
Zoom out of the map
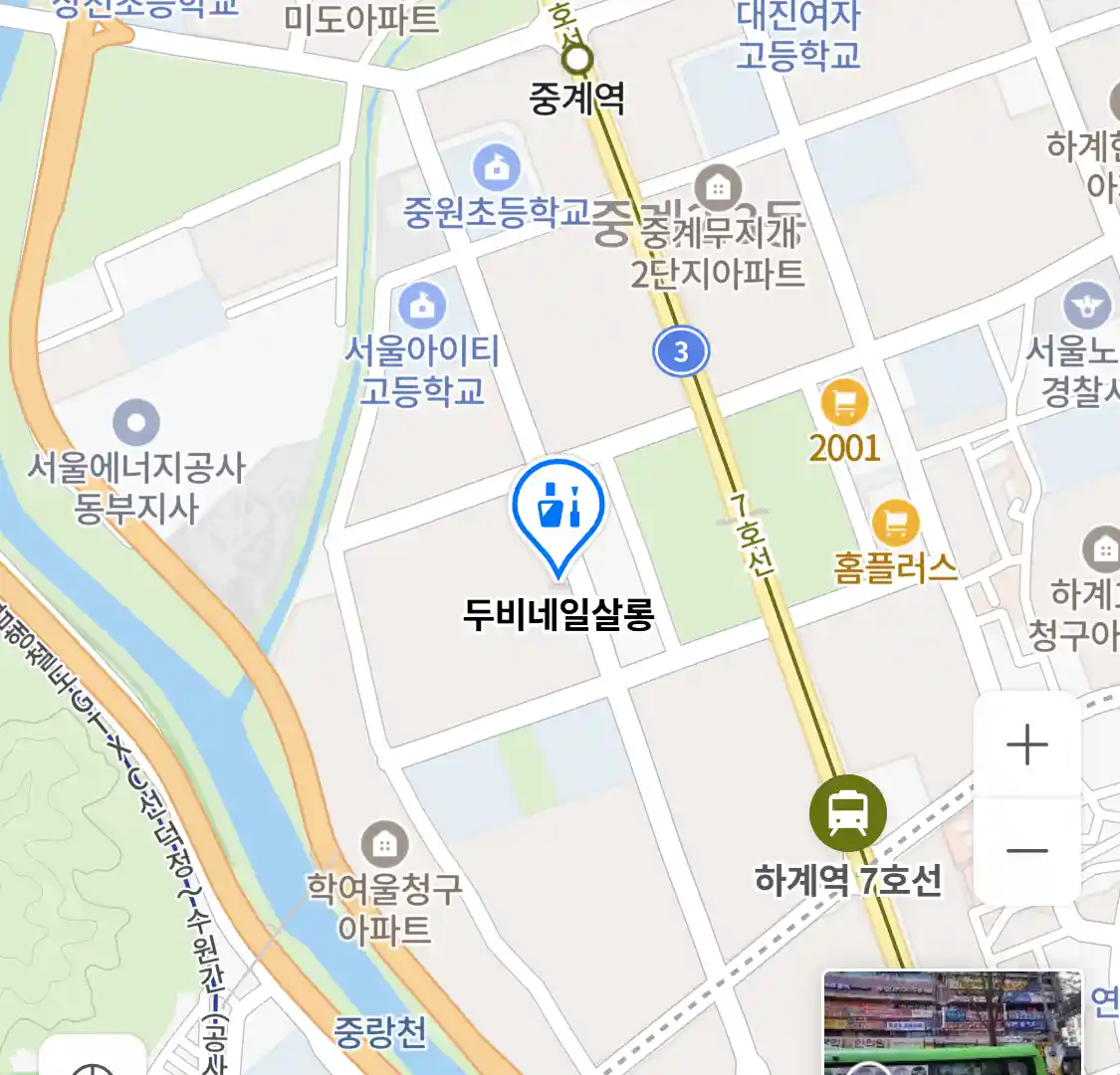pos(1026,851)
